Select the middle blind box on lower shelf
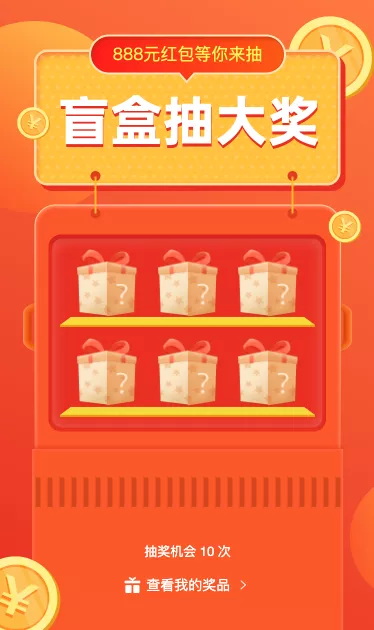The width and height of the screenshot is (374, 630). (x=187, y=372)
